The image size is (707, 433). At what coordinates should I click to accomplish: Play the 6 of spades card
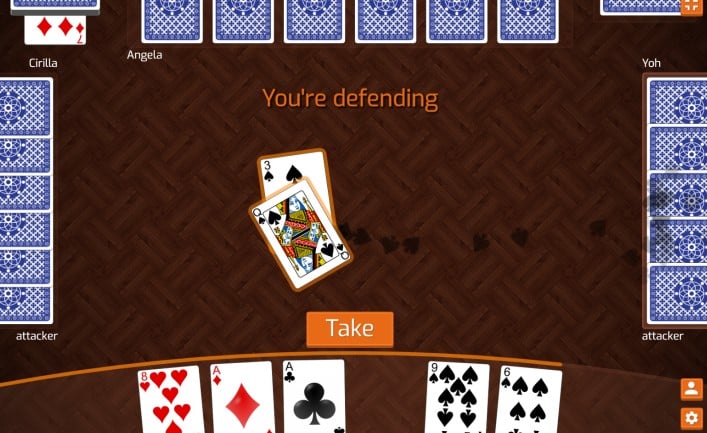[x=529, y=402]
